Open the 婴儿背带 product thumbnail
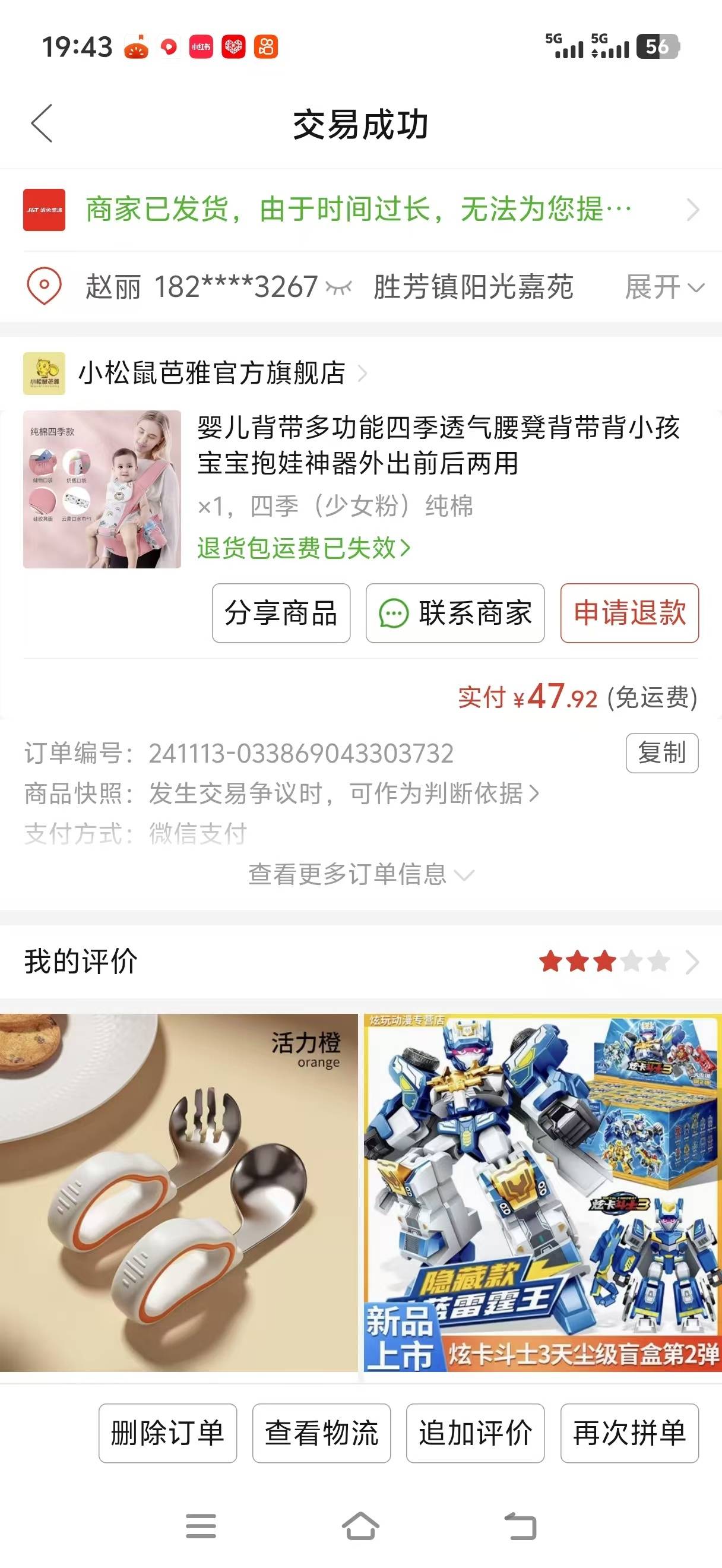 pyautogui.click(x=102, y=489)
